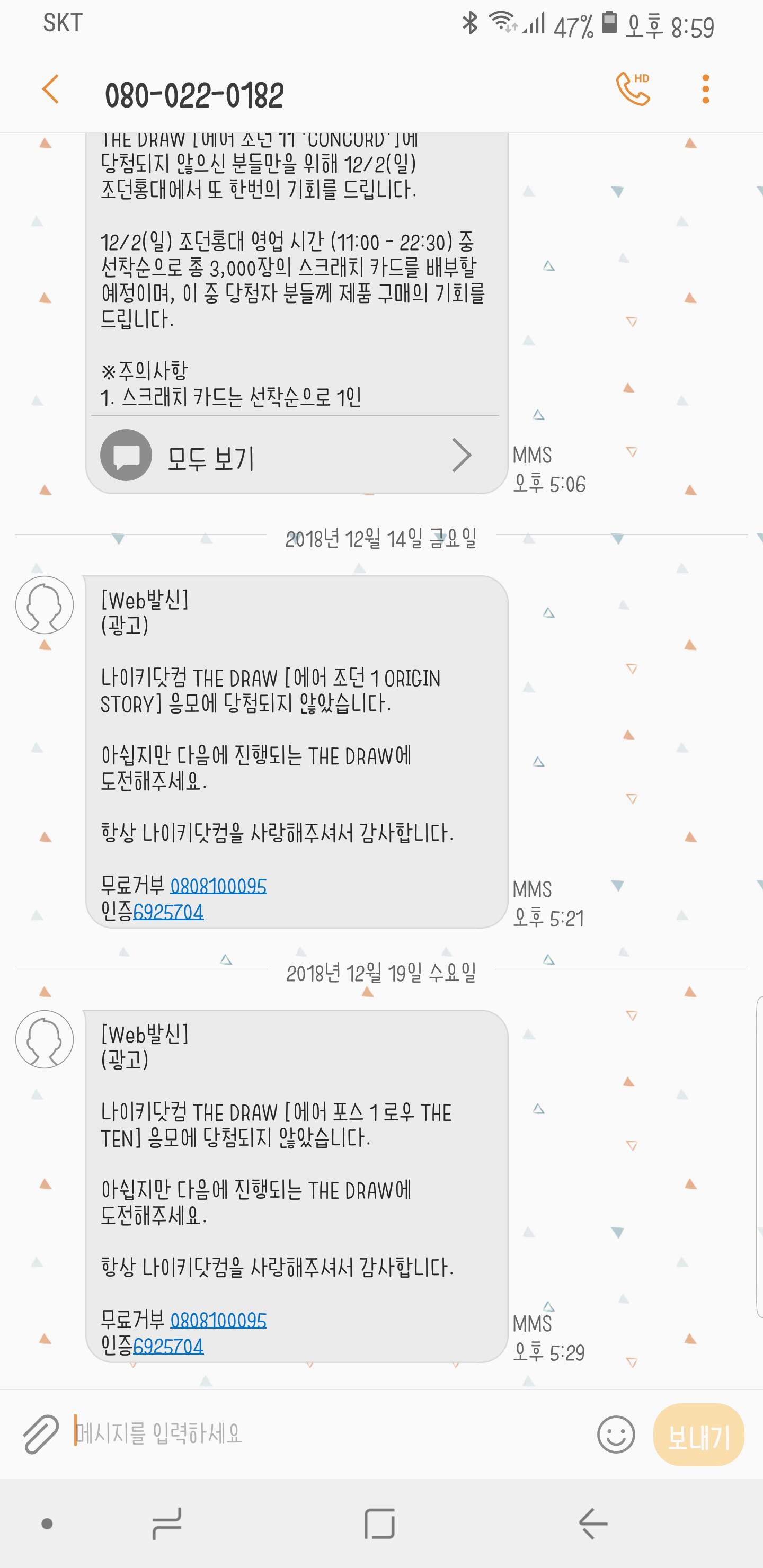Call 080-022-0182 with HD voice
Screen dimensions: 763x1568
[x=633, y=89]
